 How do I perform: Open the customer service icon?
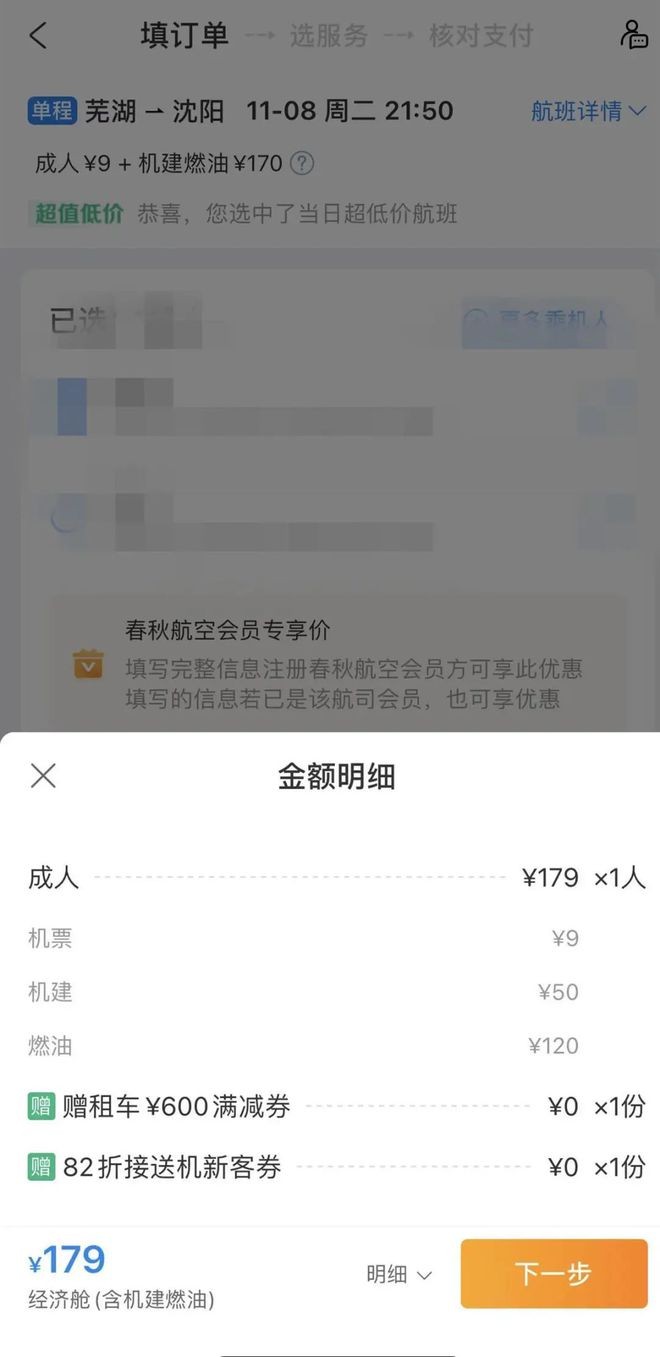[x=633, y=35]
